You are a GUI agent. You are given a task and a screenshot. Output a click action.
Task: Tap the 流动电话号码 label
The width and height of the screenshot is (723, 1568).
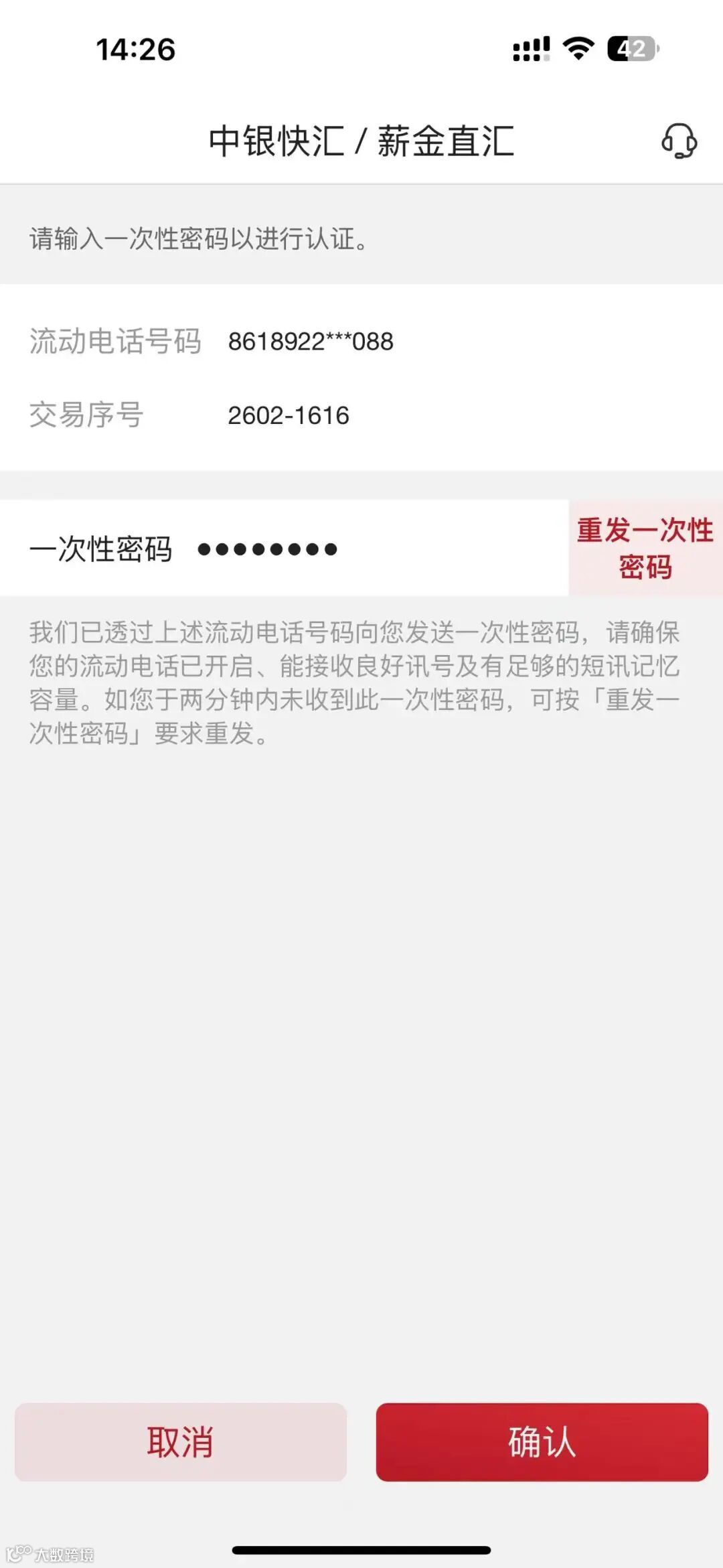point(115,341)
